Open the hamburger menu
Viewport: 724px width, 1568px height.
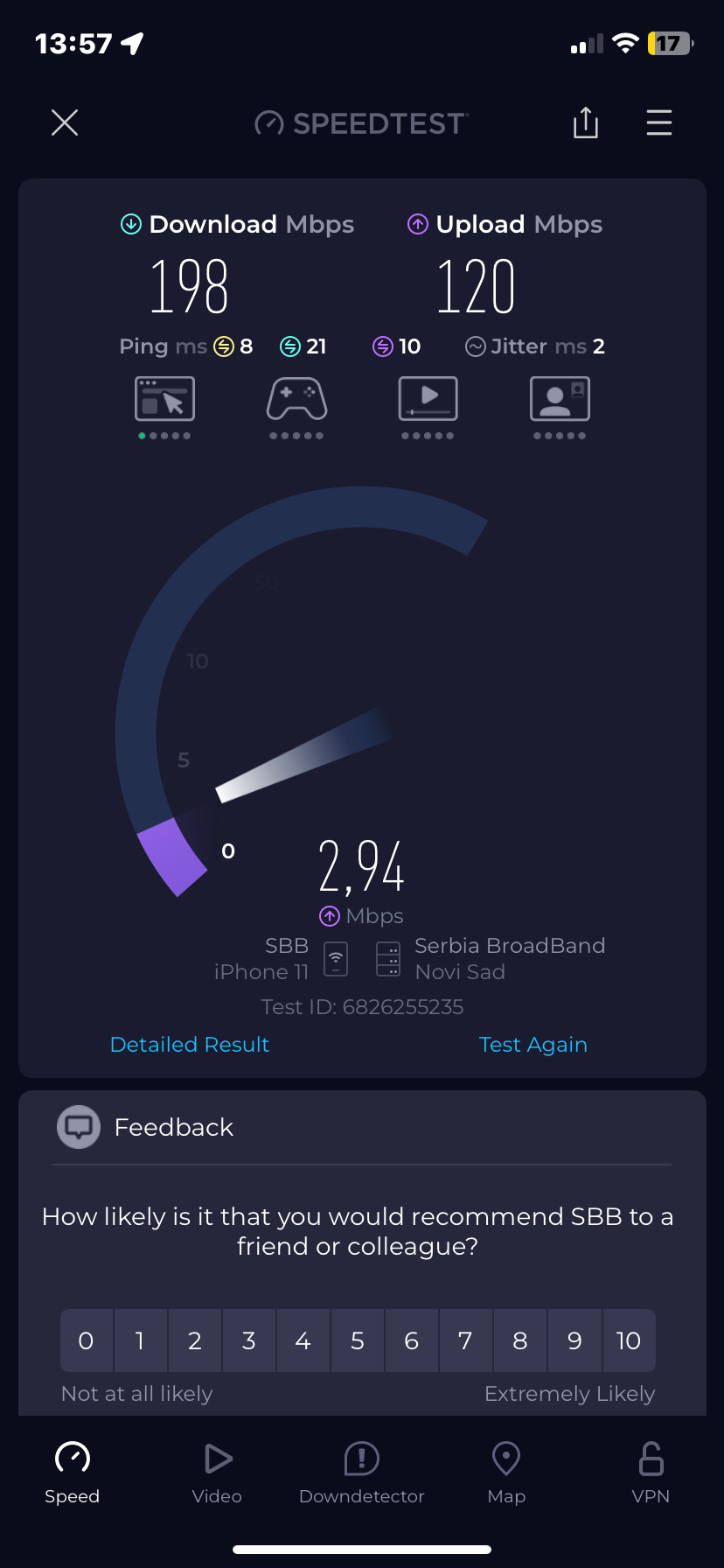pos(659,123)
